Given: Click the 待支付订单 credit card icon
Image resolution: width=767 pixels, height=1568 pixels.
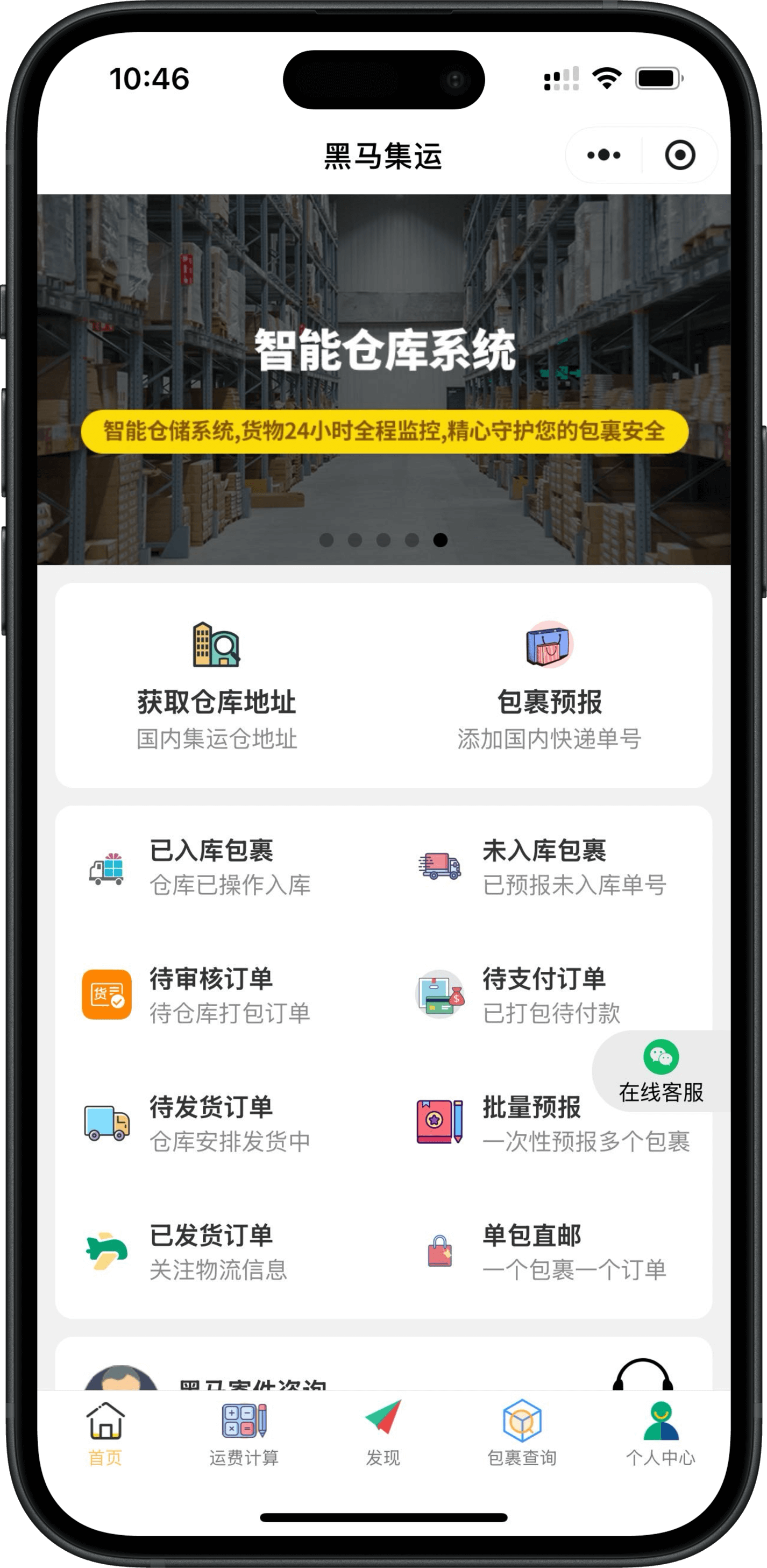Looking at the screenshot, I should point(441,997).
